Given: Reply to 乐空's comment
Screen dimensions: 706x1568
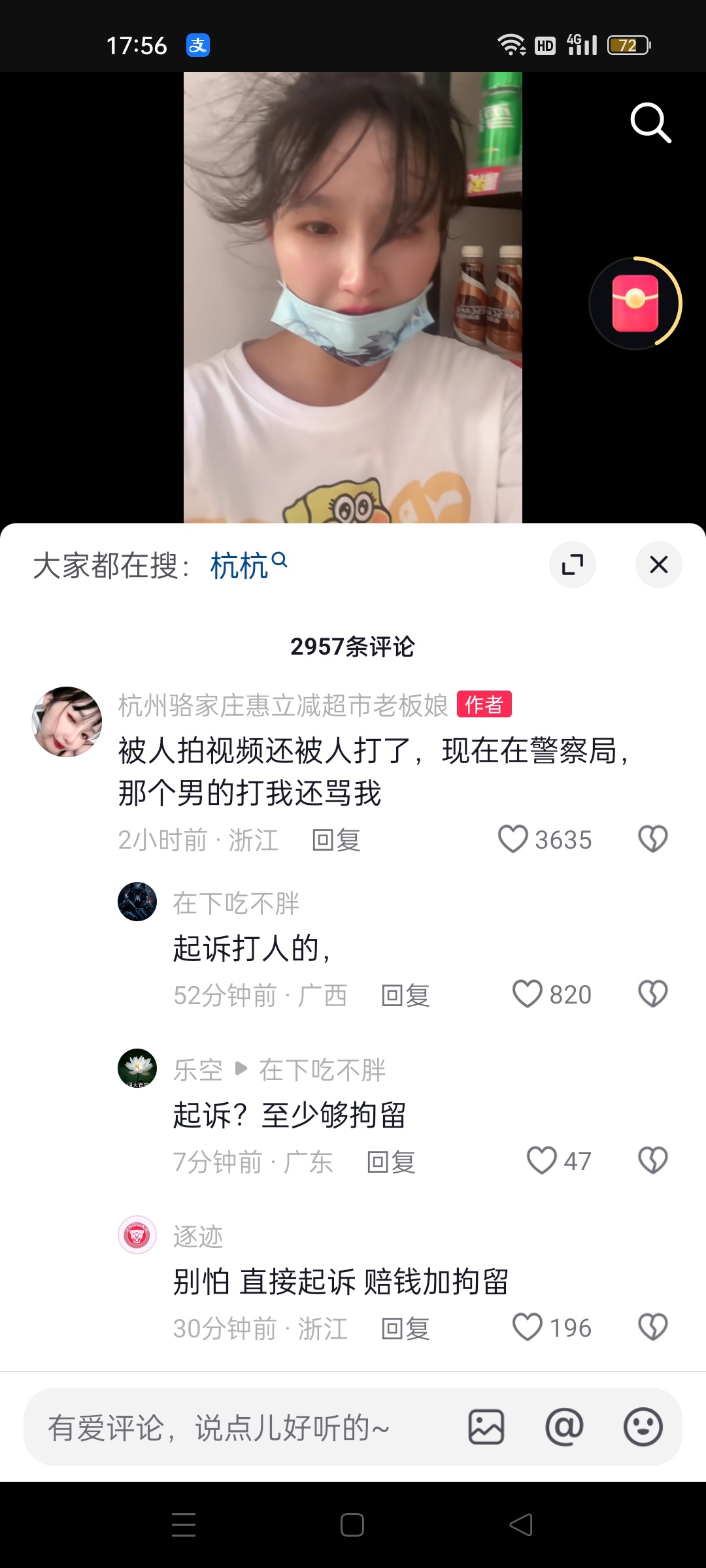Looking at the screenshot, I should [391, 1162].
